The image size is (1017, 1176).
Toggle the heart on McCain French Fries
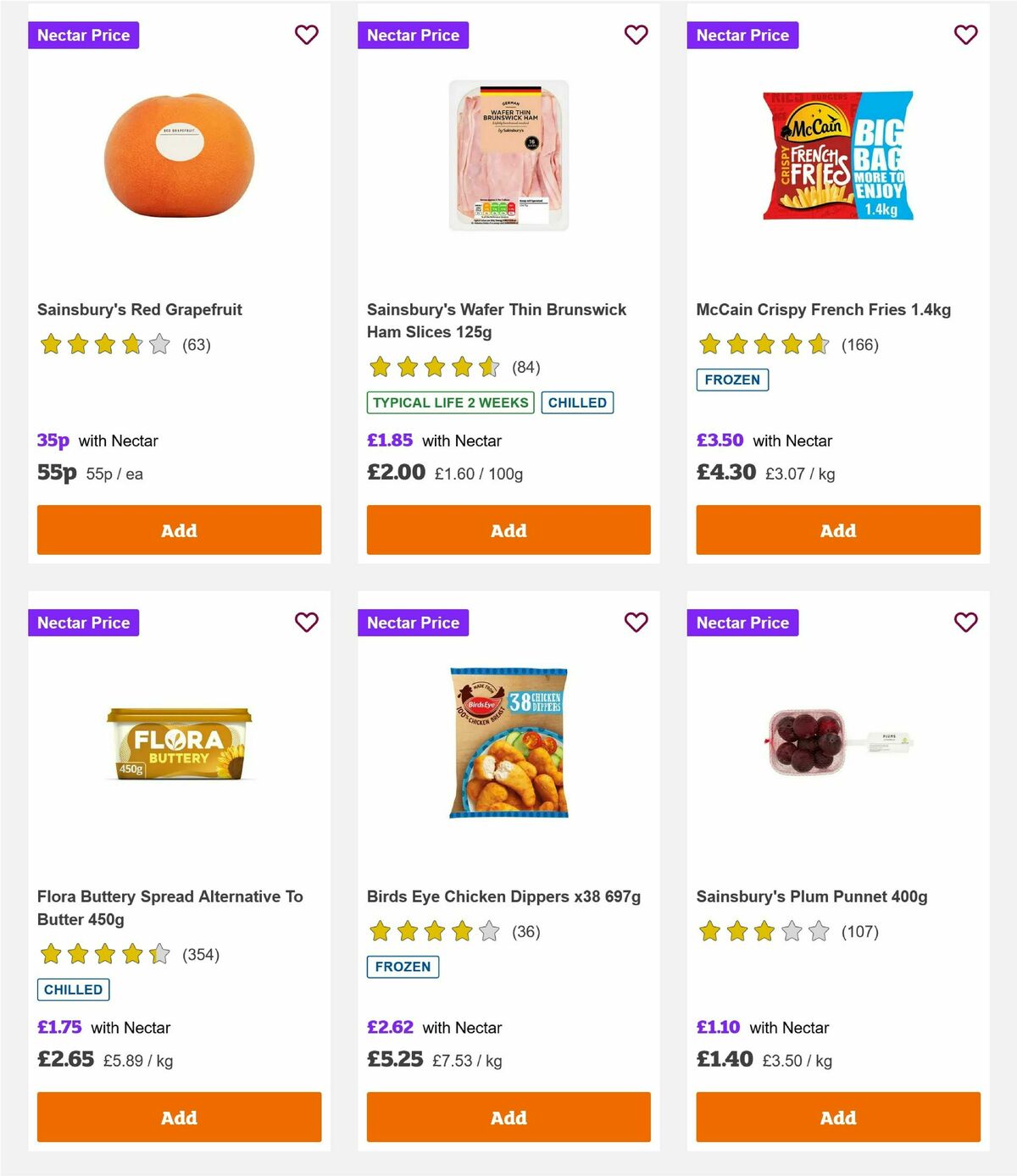[965, 35]
